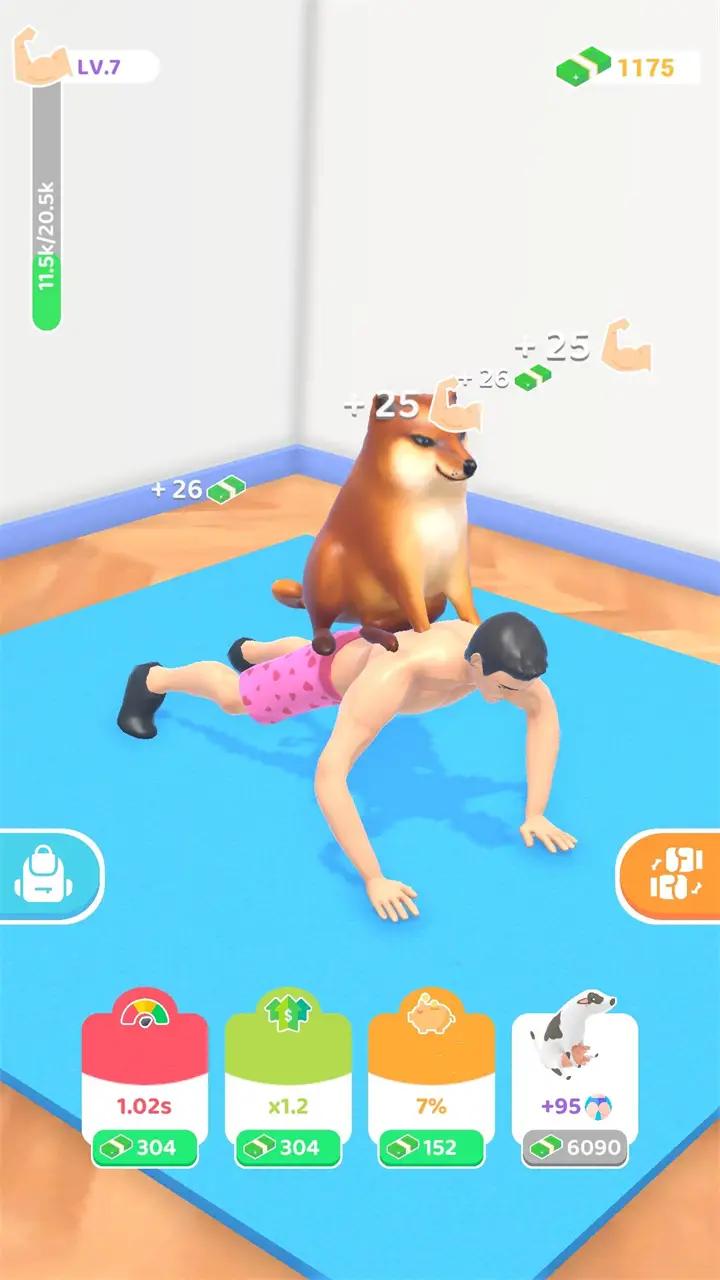720x1280 pixels.
Task: Purchase the x1.2 income upgrade
Action: (288, 1147)
